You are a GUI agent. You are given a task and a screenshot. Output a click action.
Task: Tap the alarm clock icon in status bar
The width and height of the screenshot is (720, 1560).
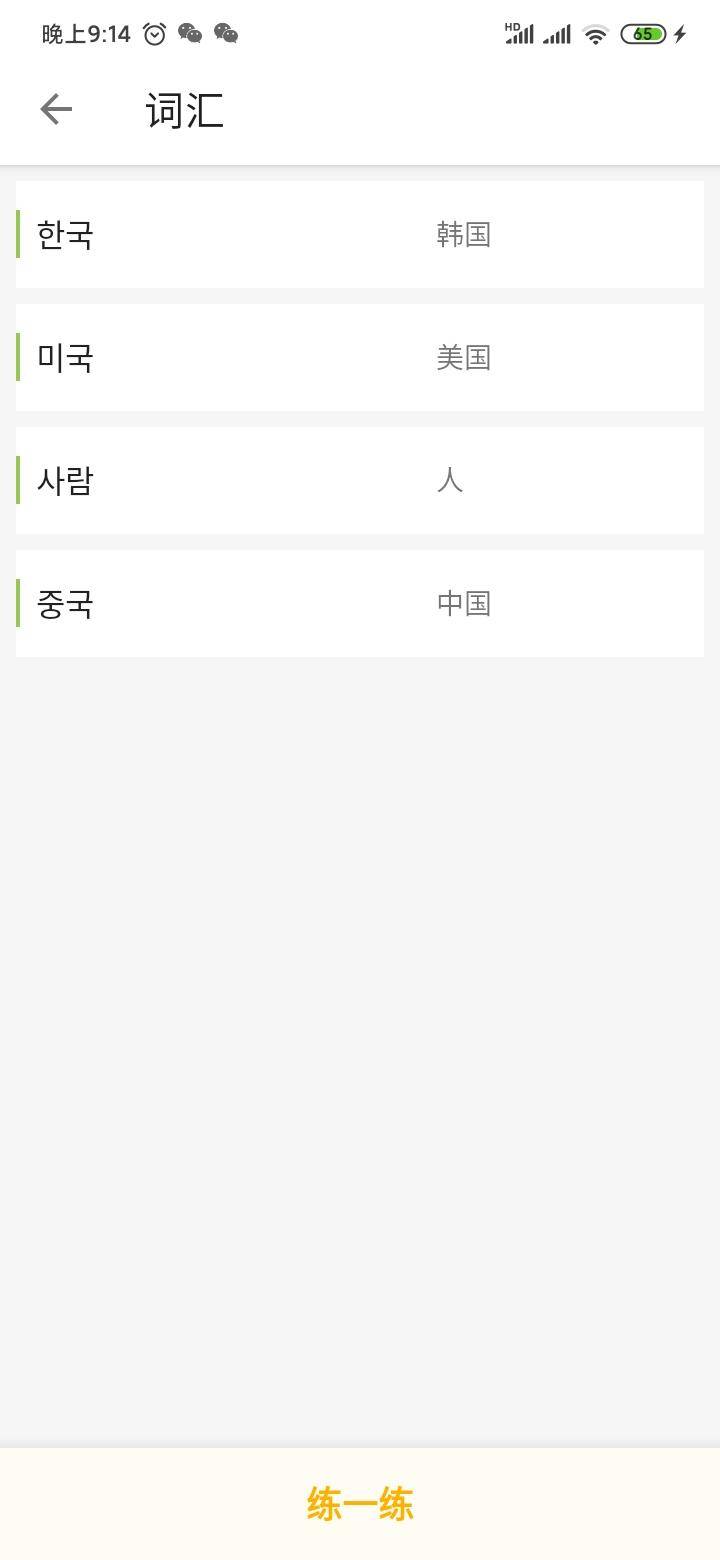pos(152,33)
